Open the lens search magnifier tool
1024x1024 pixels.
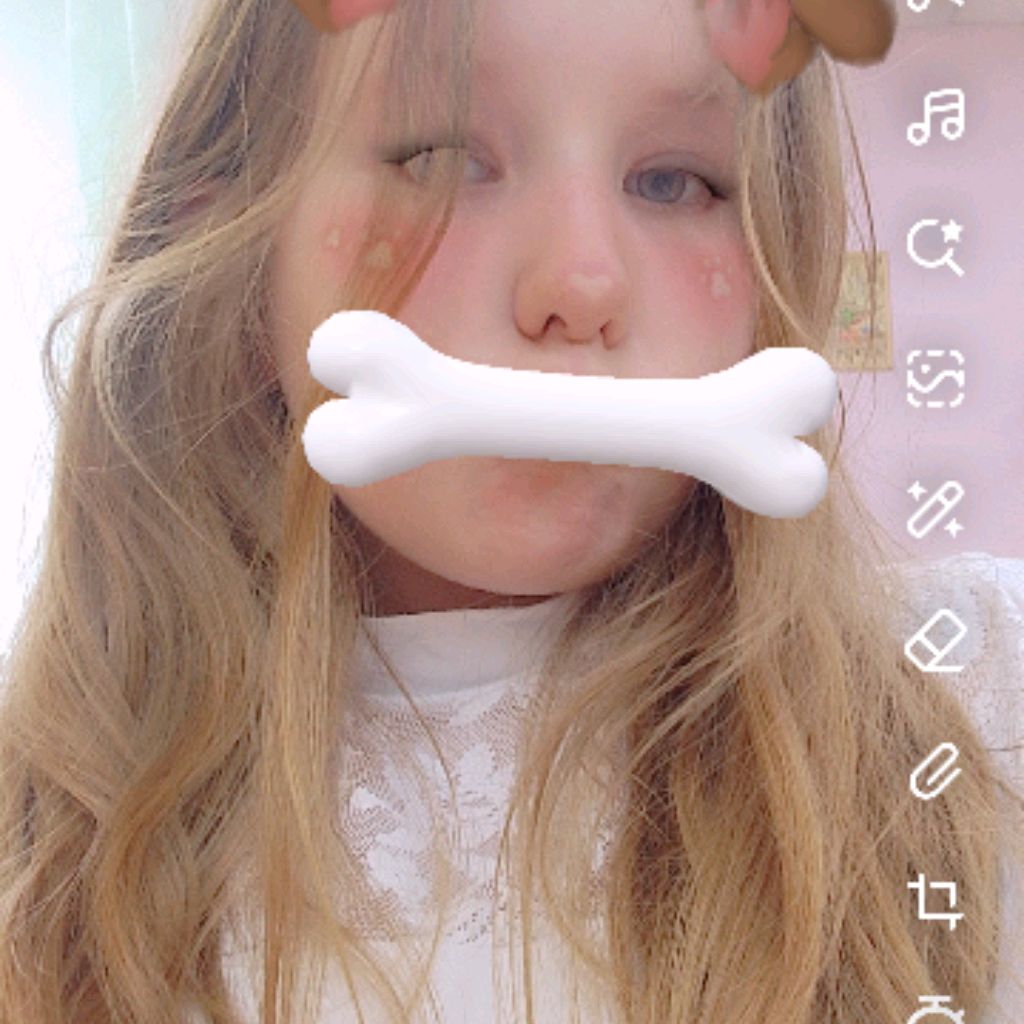click(x=936, y=247)
